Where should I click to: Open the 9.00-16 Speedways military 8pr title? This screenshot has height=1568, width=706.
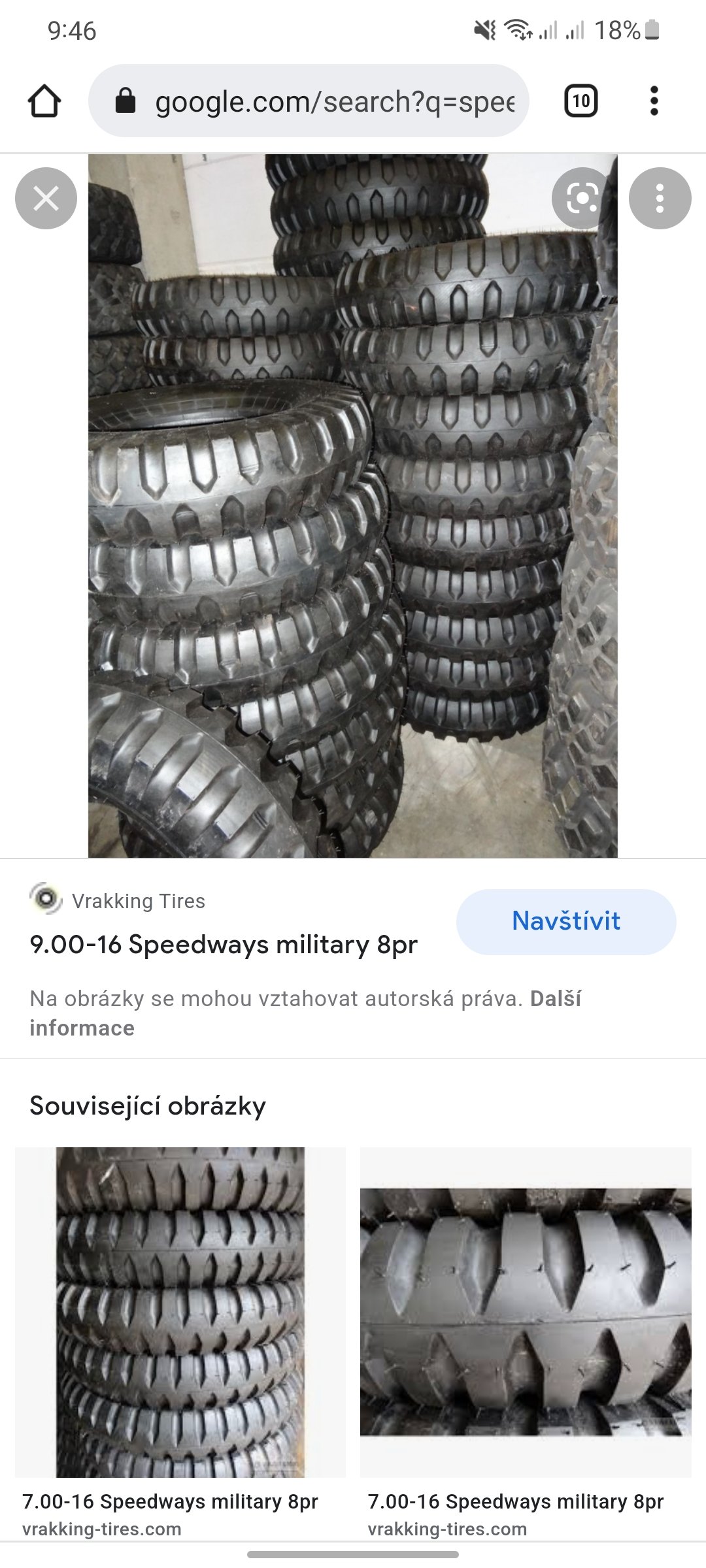coord(224,945)
